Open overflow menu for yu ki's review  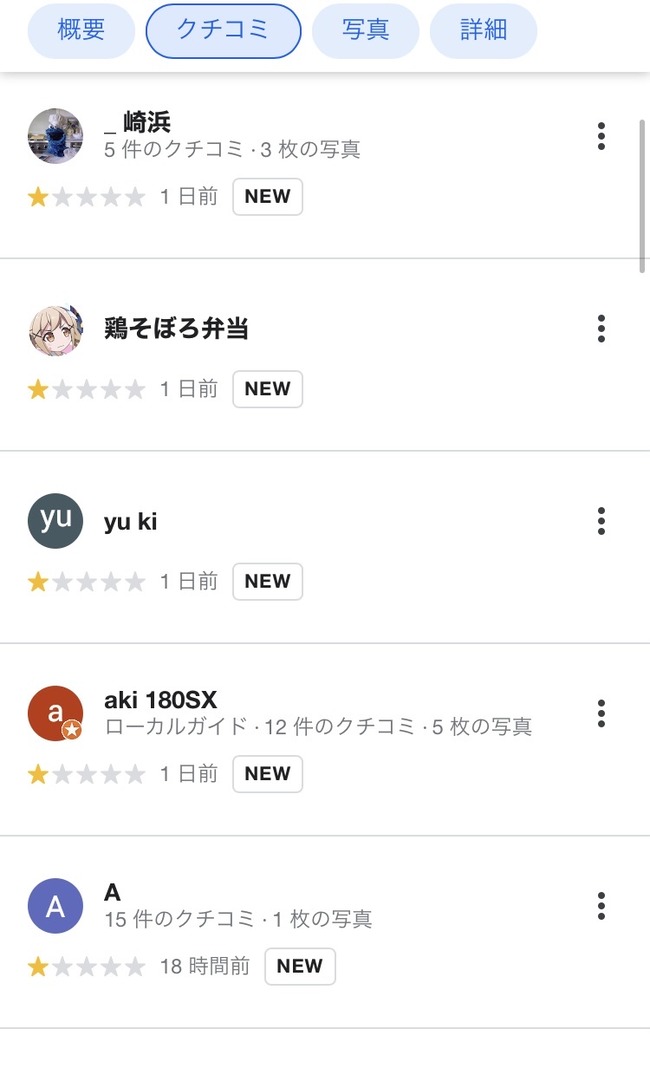point(601,521)
